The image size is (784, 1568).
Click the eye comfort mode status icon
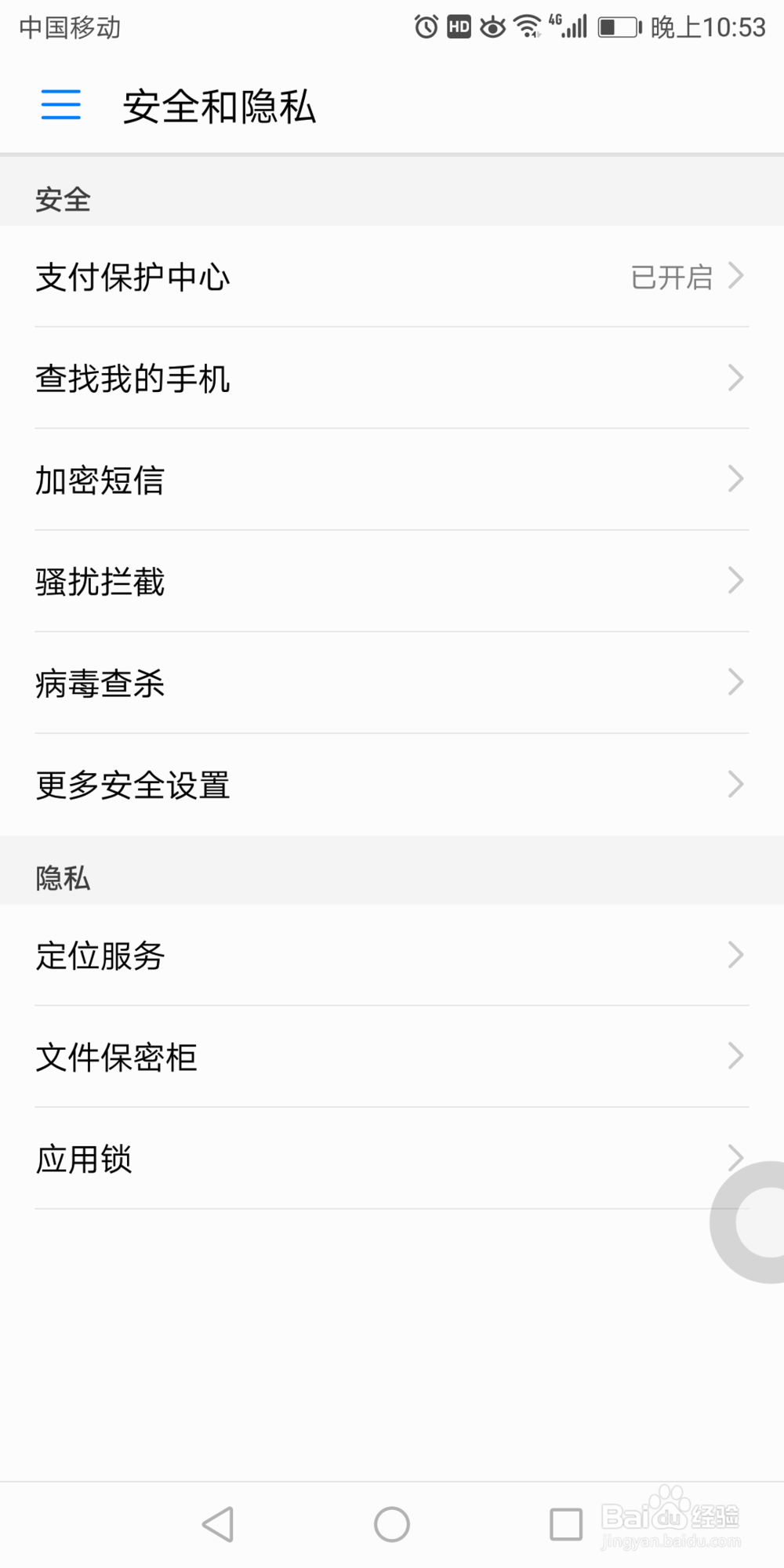(x=492, y=26)
